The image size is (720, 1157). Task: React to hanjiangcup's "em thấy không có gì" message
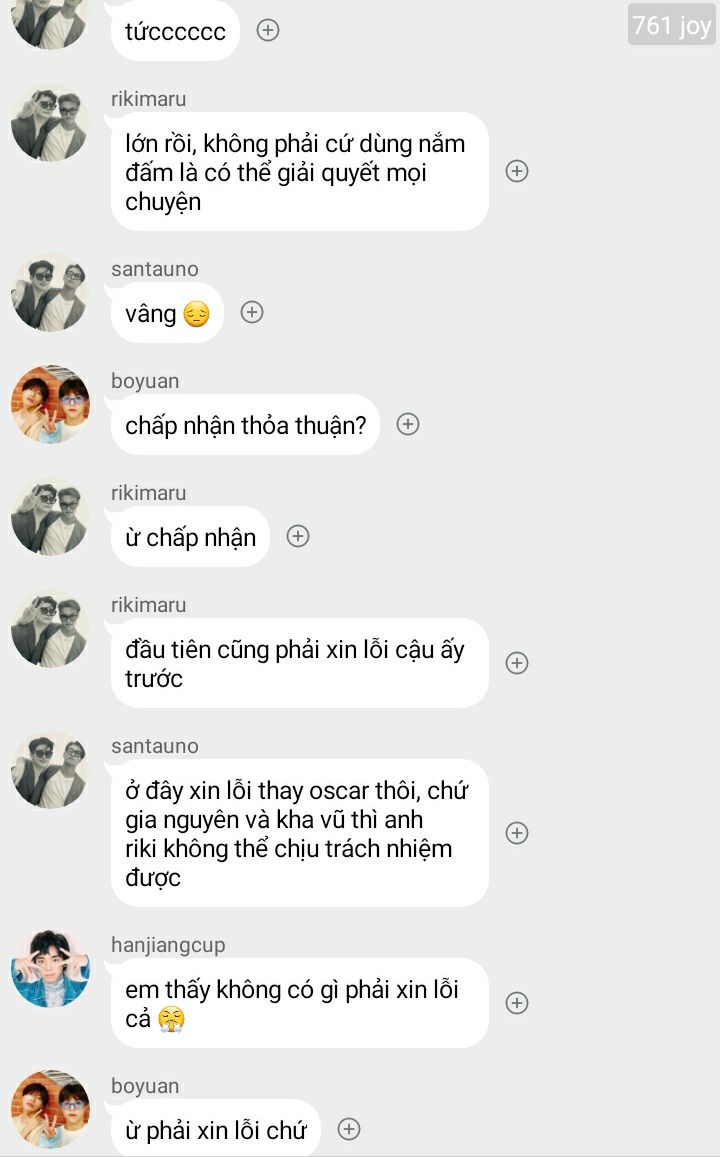click(516, 1003)
